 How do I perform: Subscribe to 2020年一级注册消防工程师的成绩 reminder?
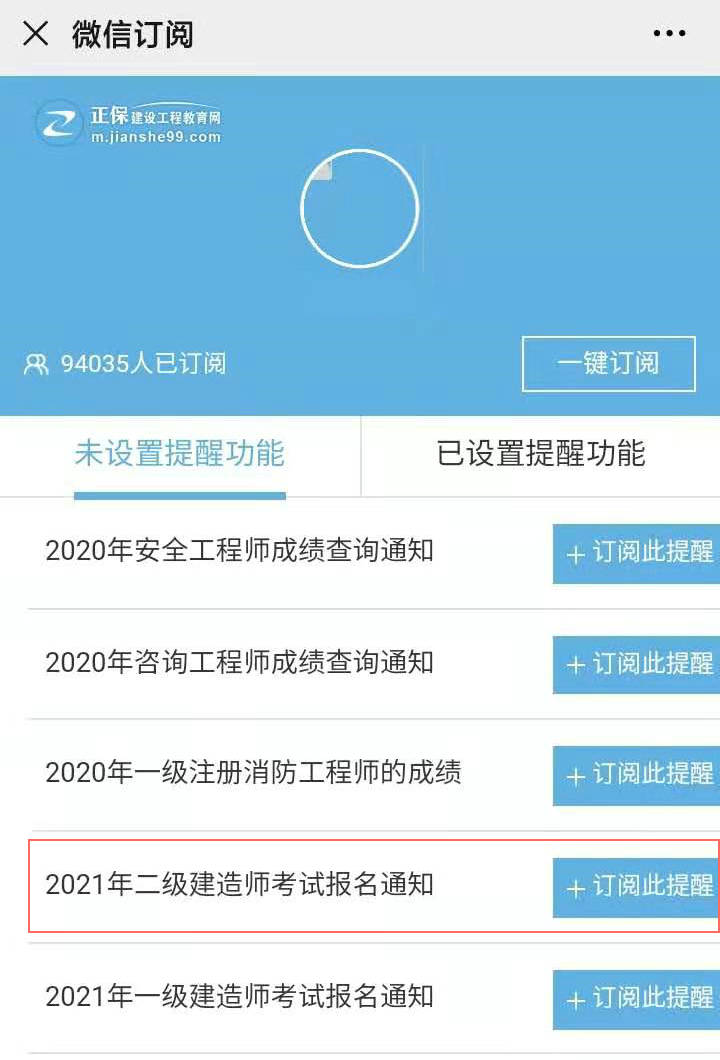coord(638,774)
